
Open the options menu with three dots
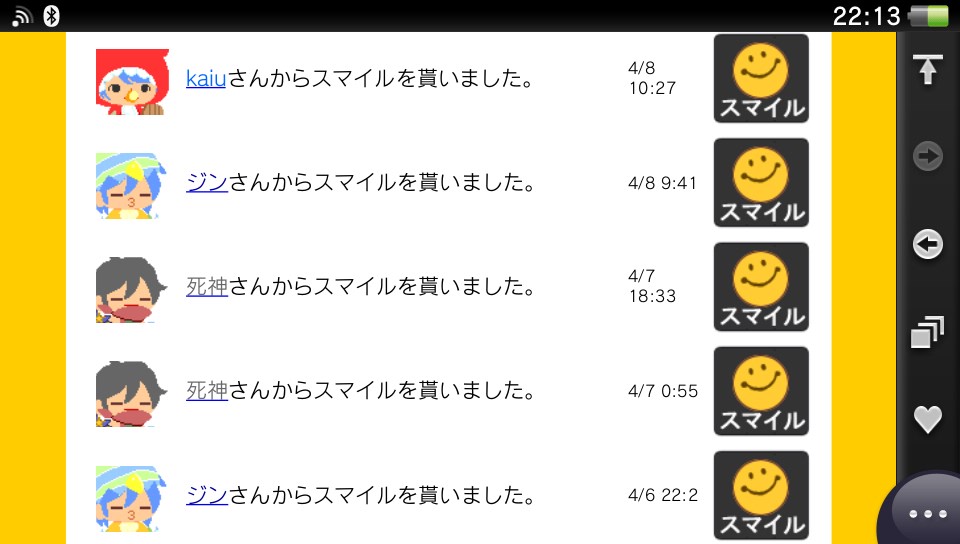[x=926, y=513]
